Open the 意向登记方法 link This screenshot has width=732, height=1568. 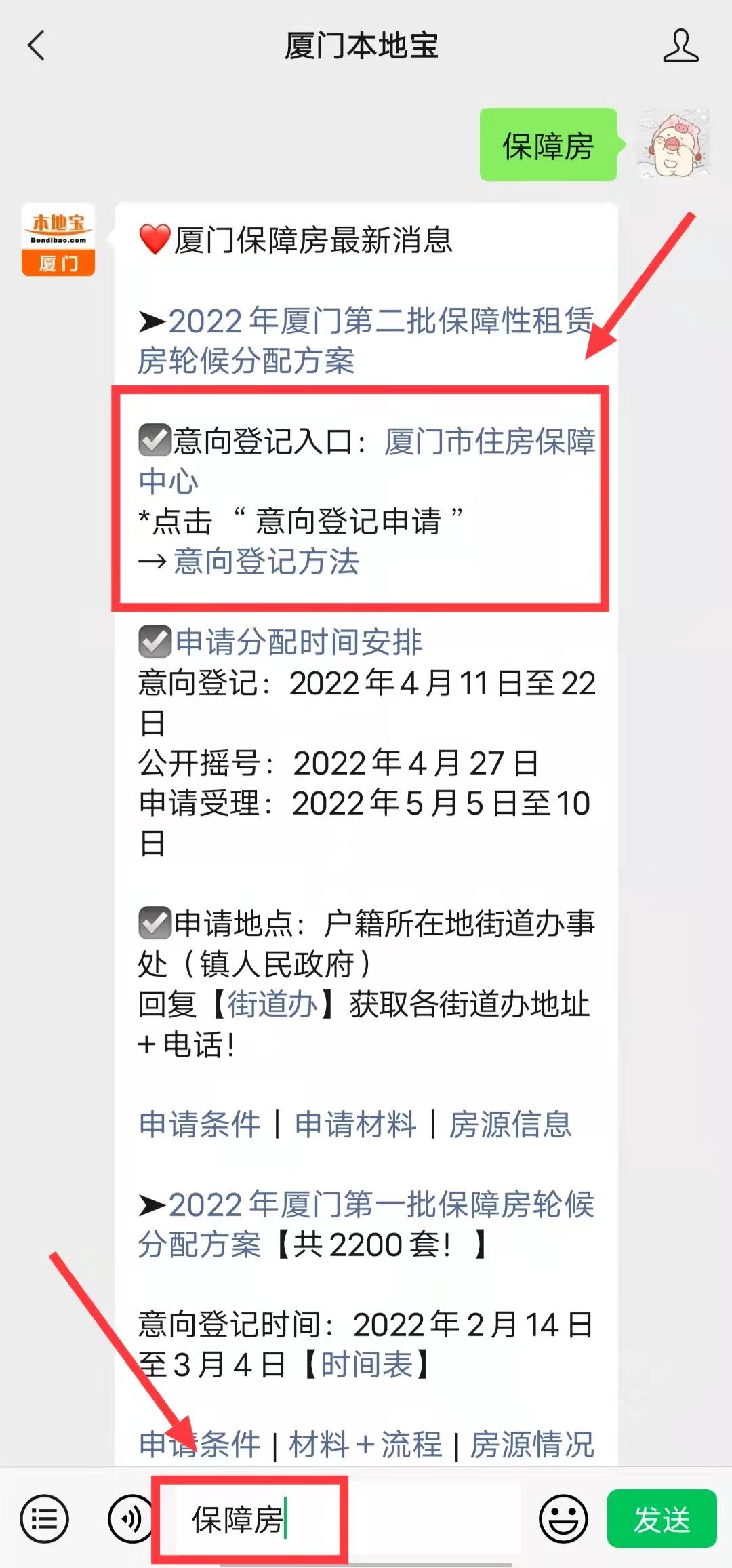click(266, 562)
